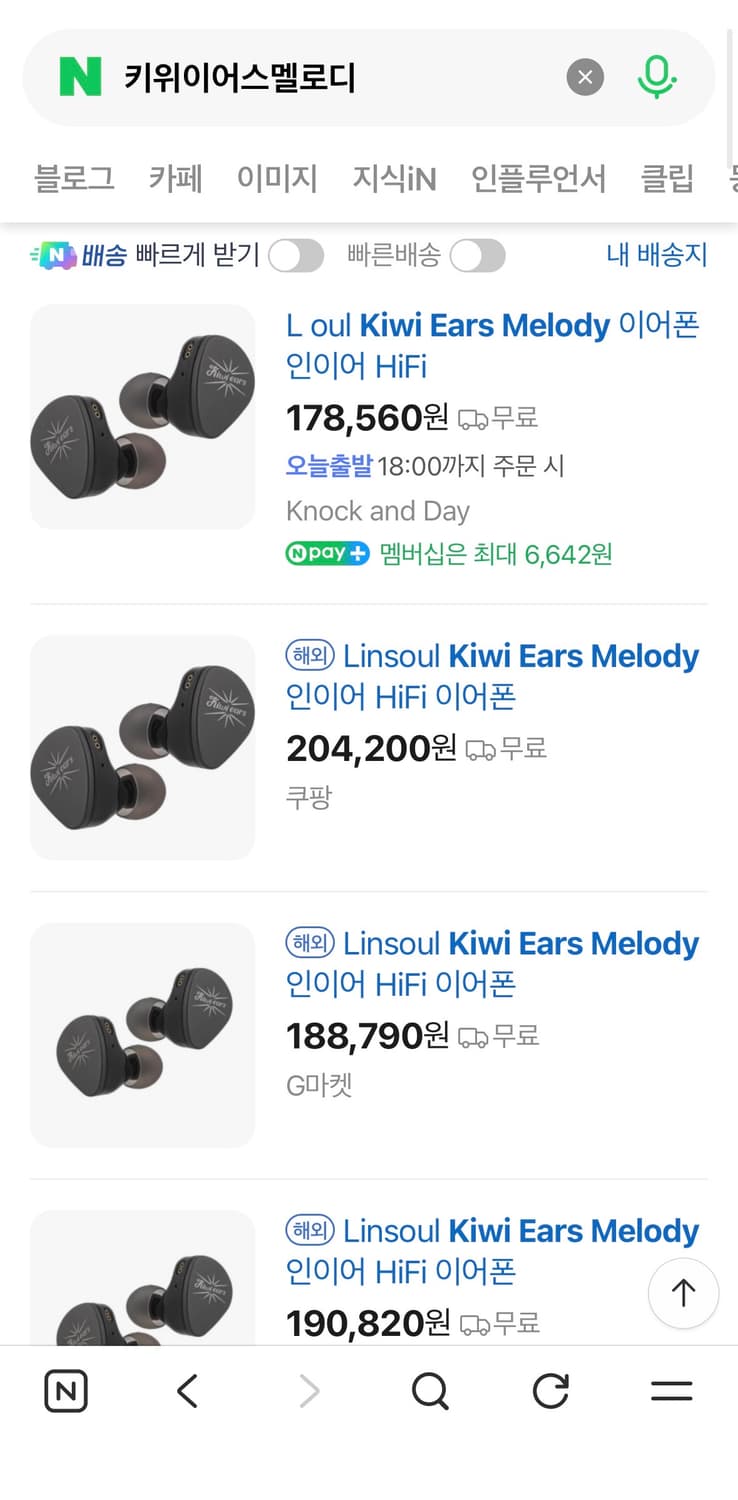Open the 블로그 results tab
Image resolution: width=738 pixels, height=1500 pixels.
[x=74, y=178]
